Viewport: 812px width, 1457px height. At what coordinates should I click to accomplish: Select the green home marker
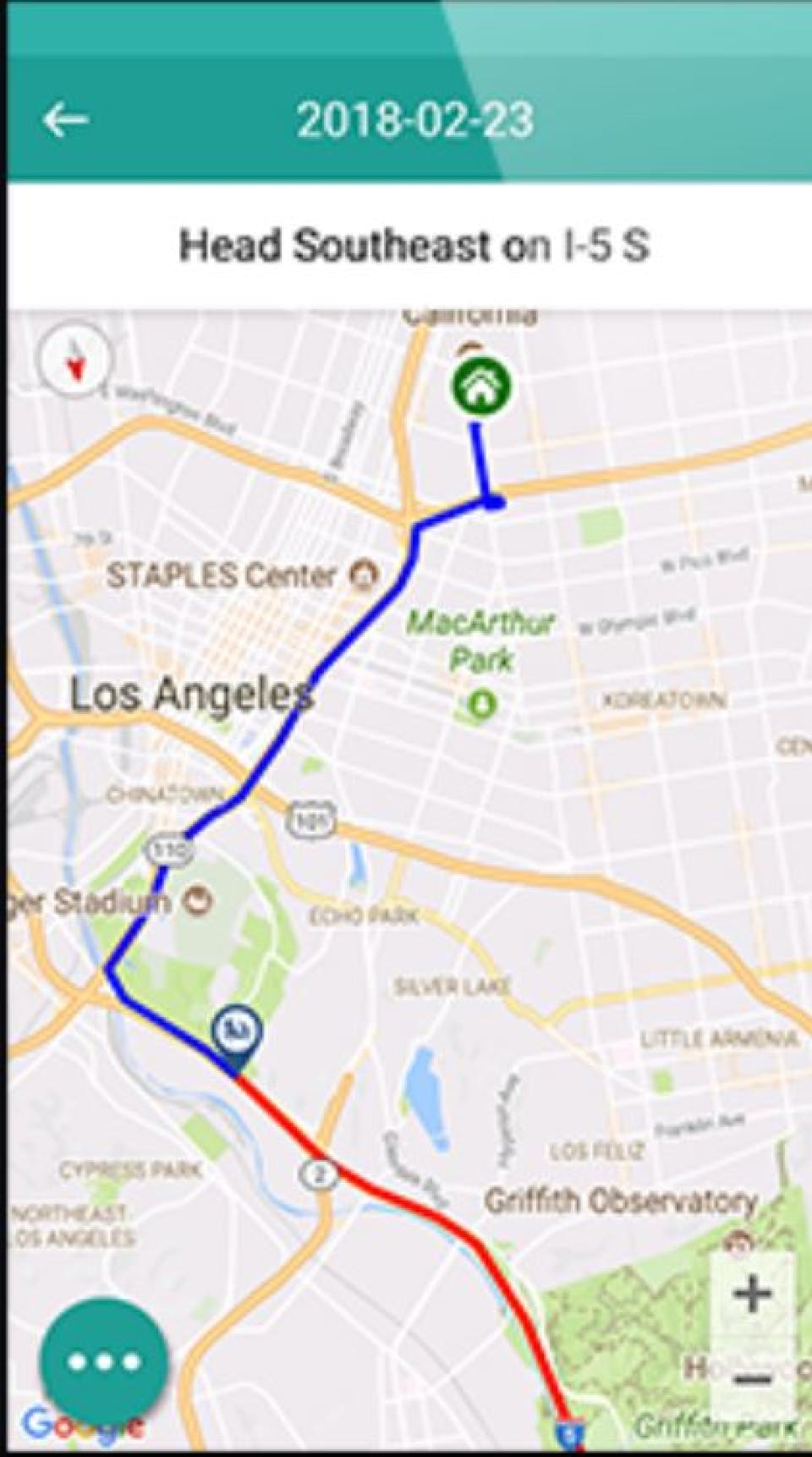[481, 388]
